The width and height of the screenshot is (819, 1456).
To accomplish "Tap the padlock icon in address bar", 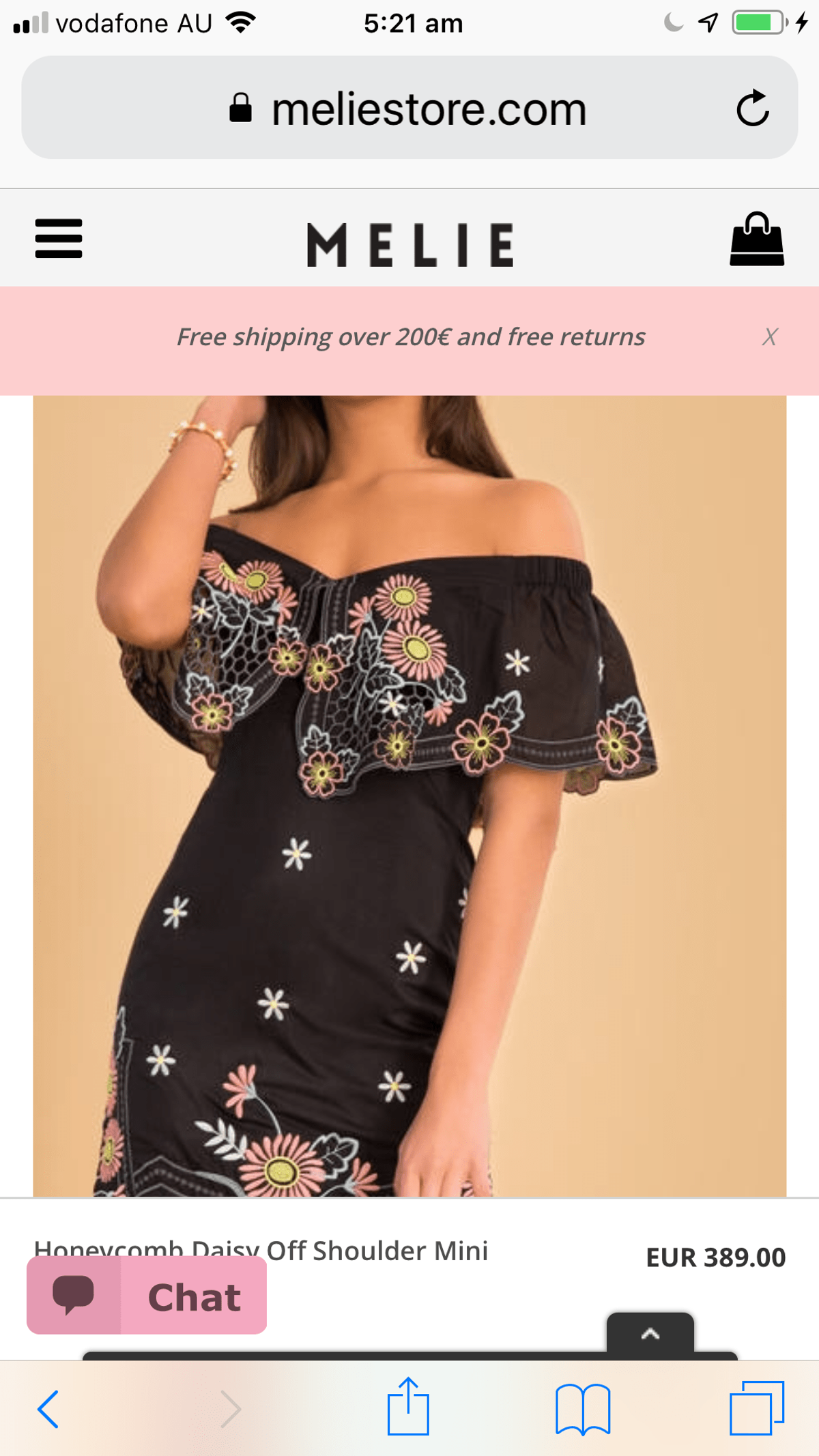I will click(x=242, y=107).
